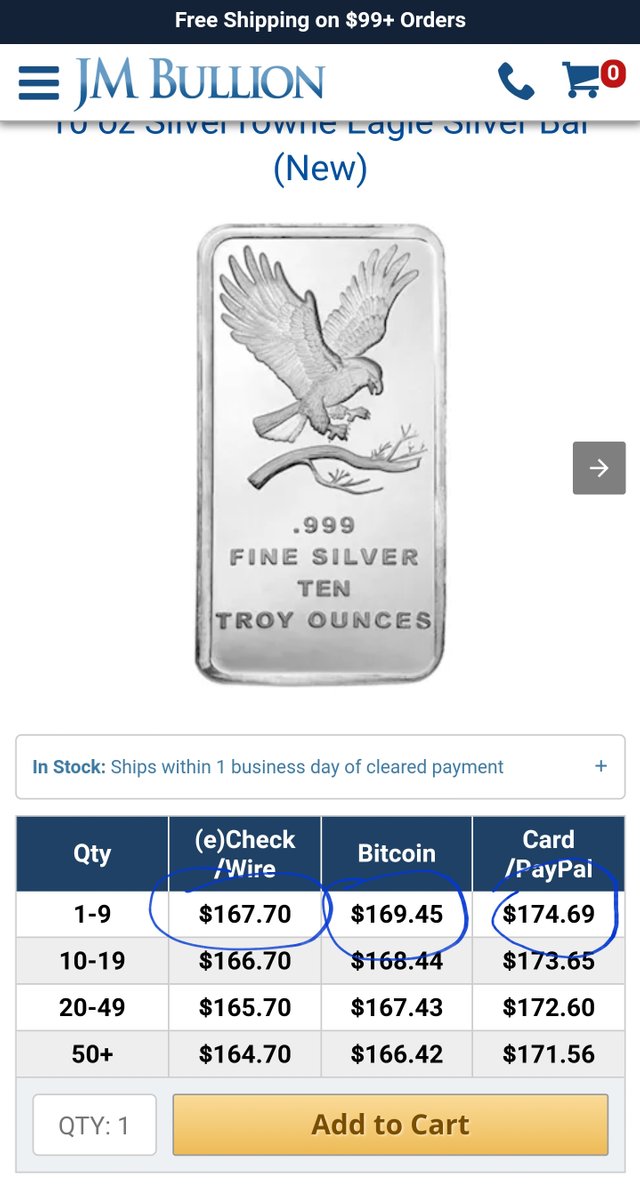Expand the In Stock shipping details

tap(320, 766)
